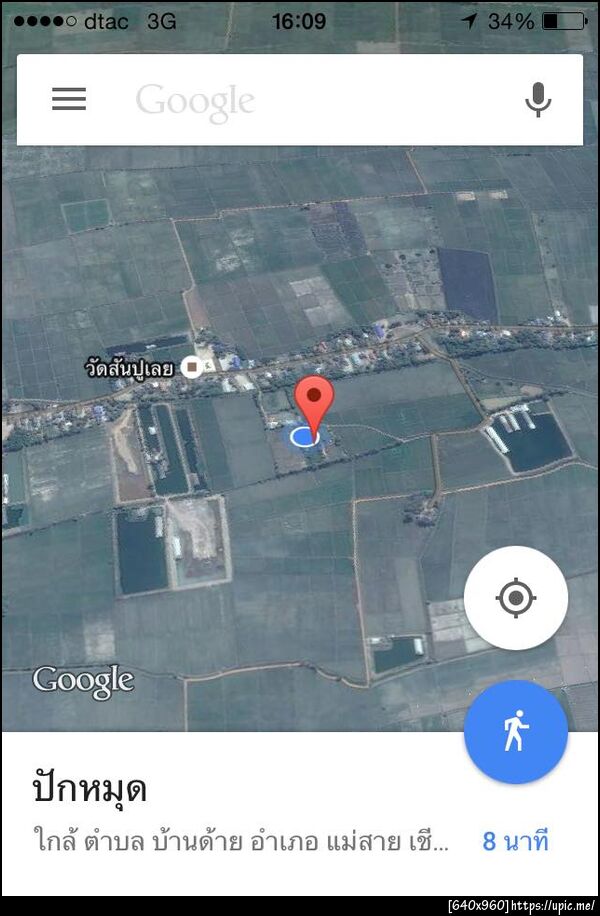Image resolution: width=600 pixels, height=916 pixels.
Task: Open the hamburger menu
Action: coord(69,99)
